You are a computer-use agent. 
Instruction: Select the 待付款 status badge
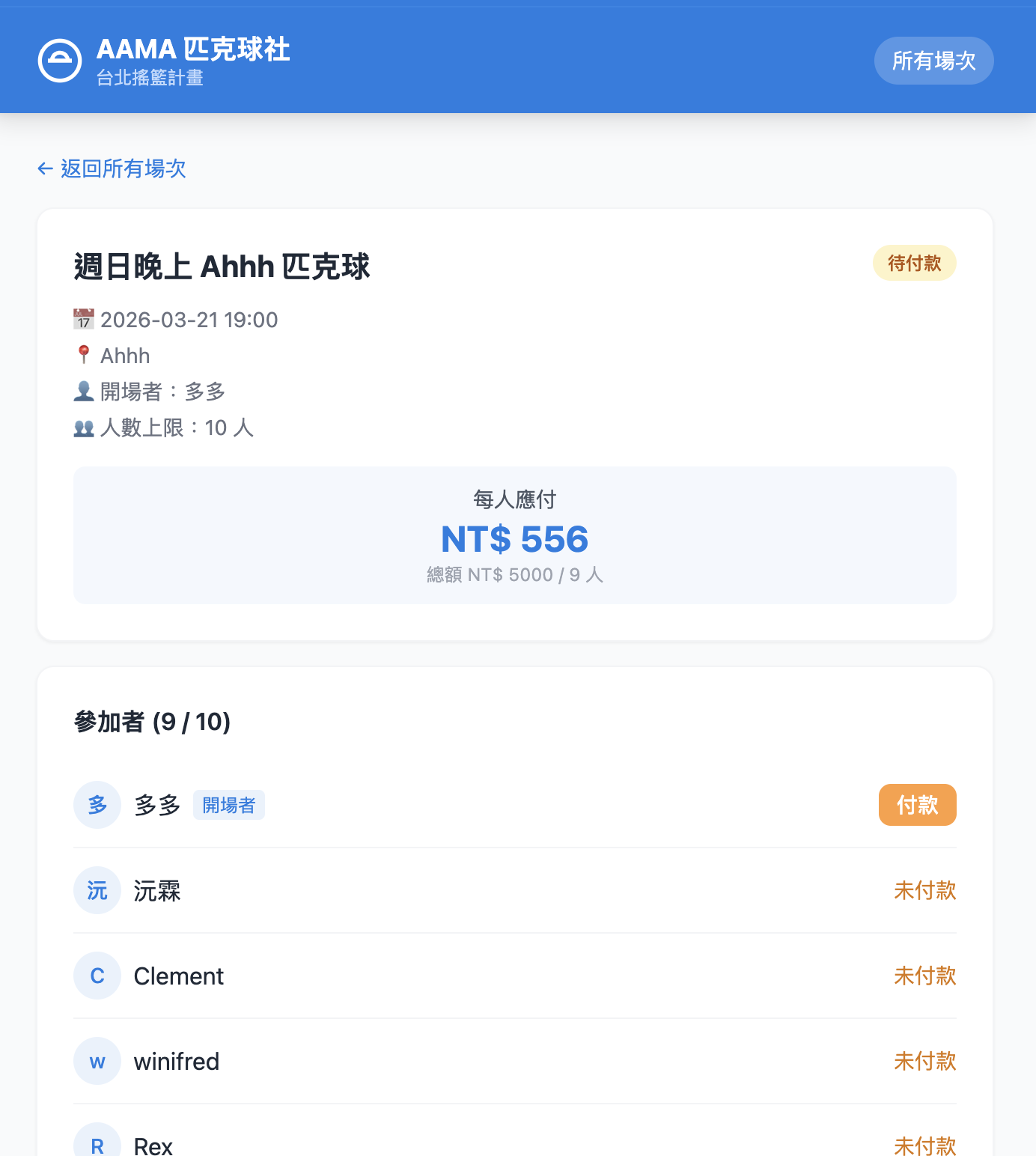914,263
